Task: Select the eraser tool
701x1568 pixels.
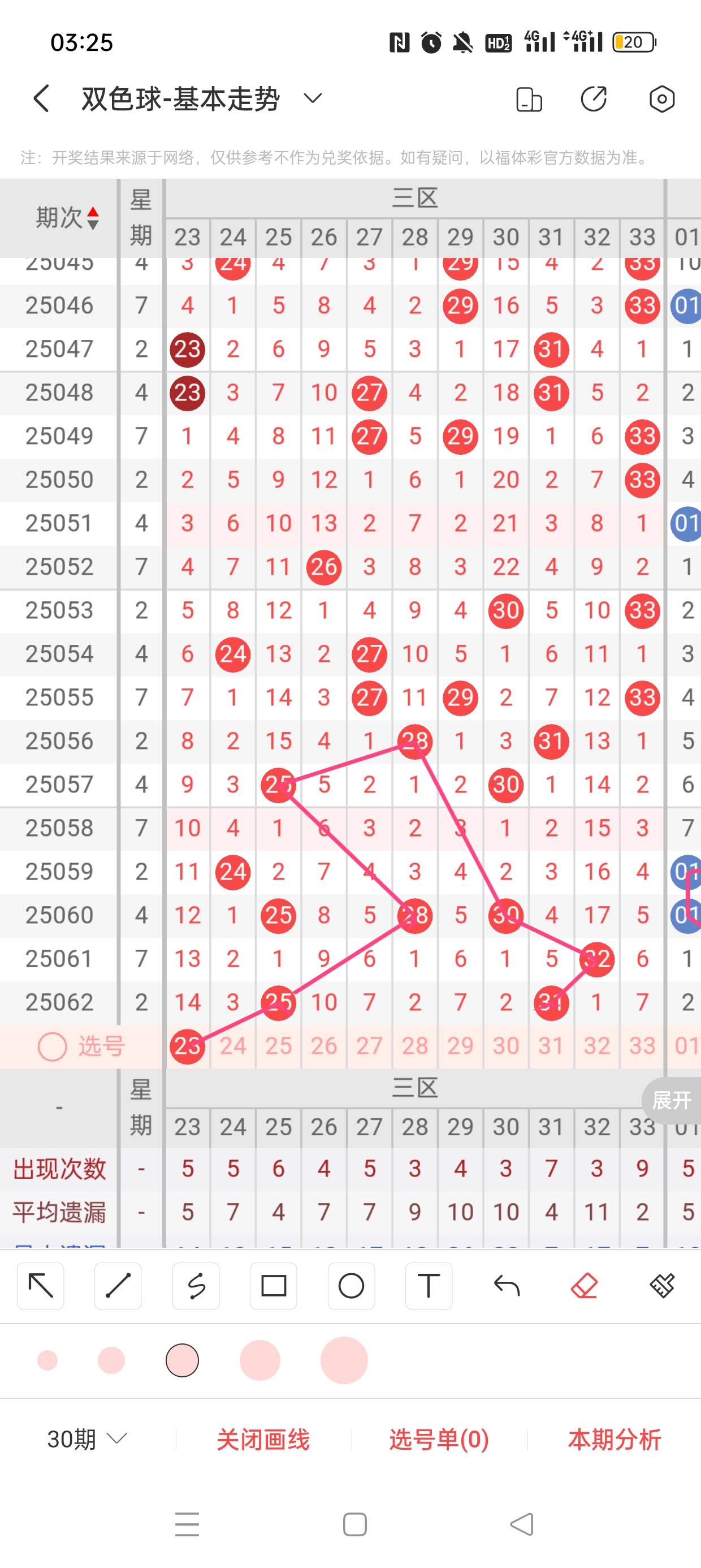Action: pyautogui.click(x=584, y=1286)
